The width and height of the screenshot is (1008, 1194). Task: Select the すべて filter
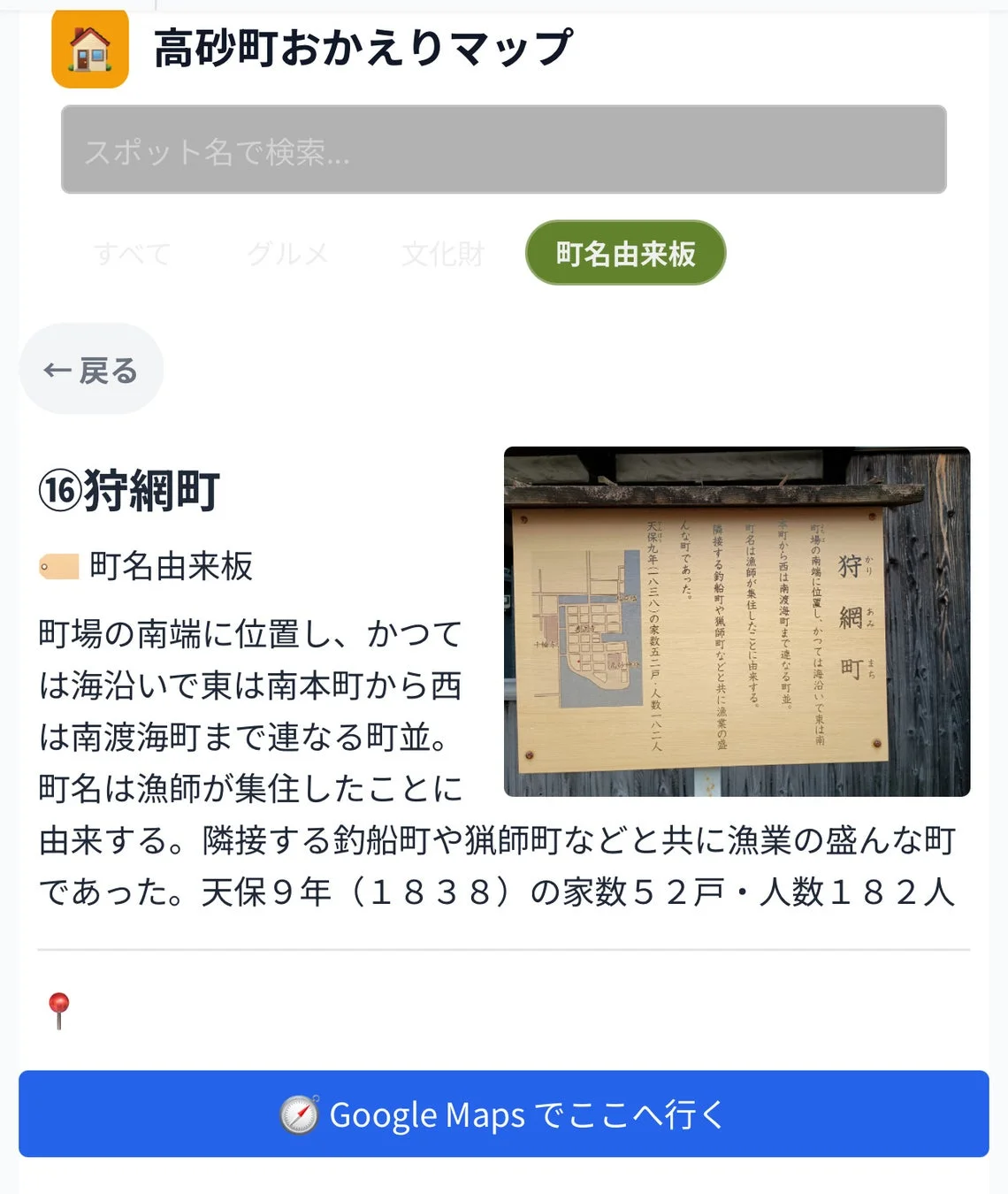point(132,254)
